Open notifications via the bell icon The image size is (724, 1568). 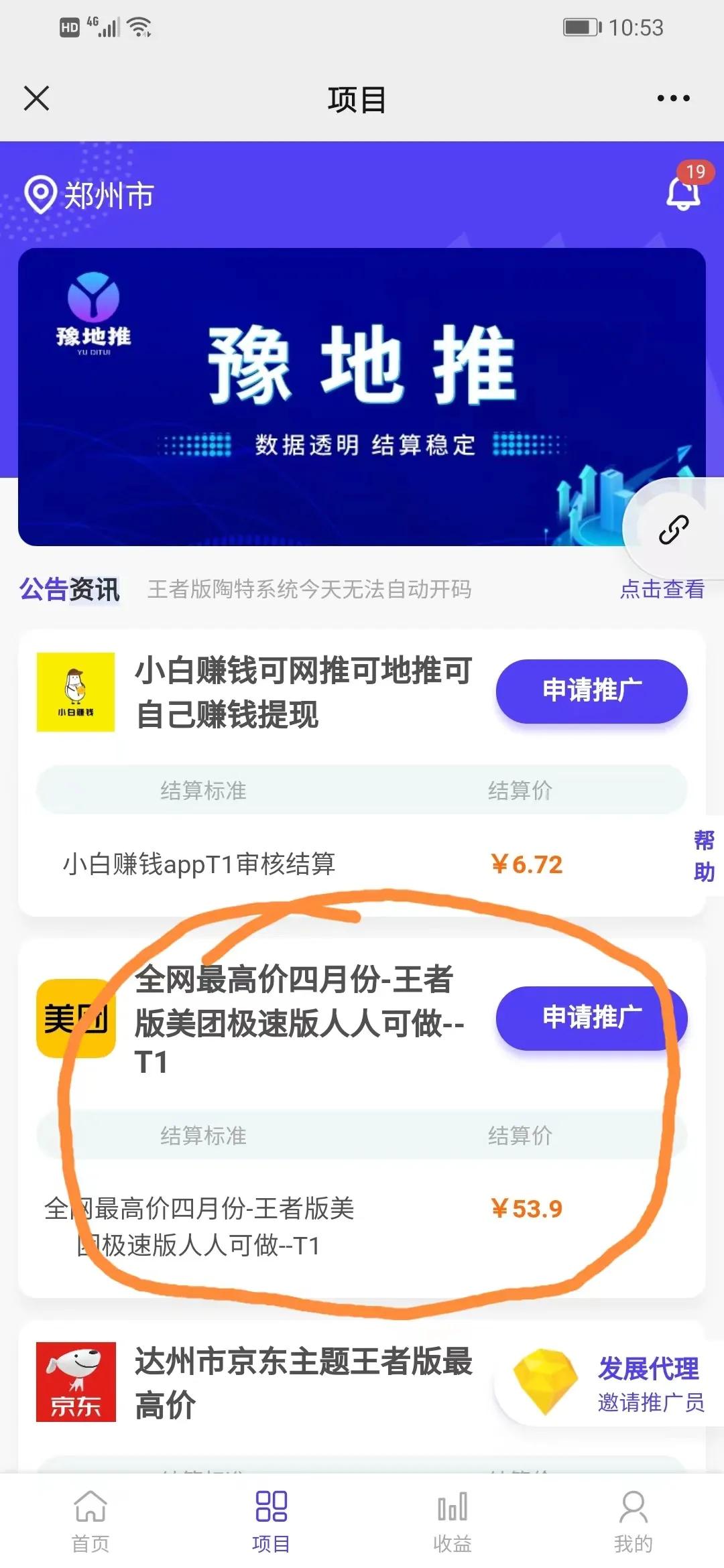683,195
